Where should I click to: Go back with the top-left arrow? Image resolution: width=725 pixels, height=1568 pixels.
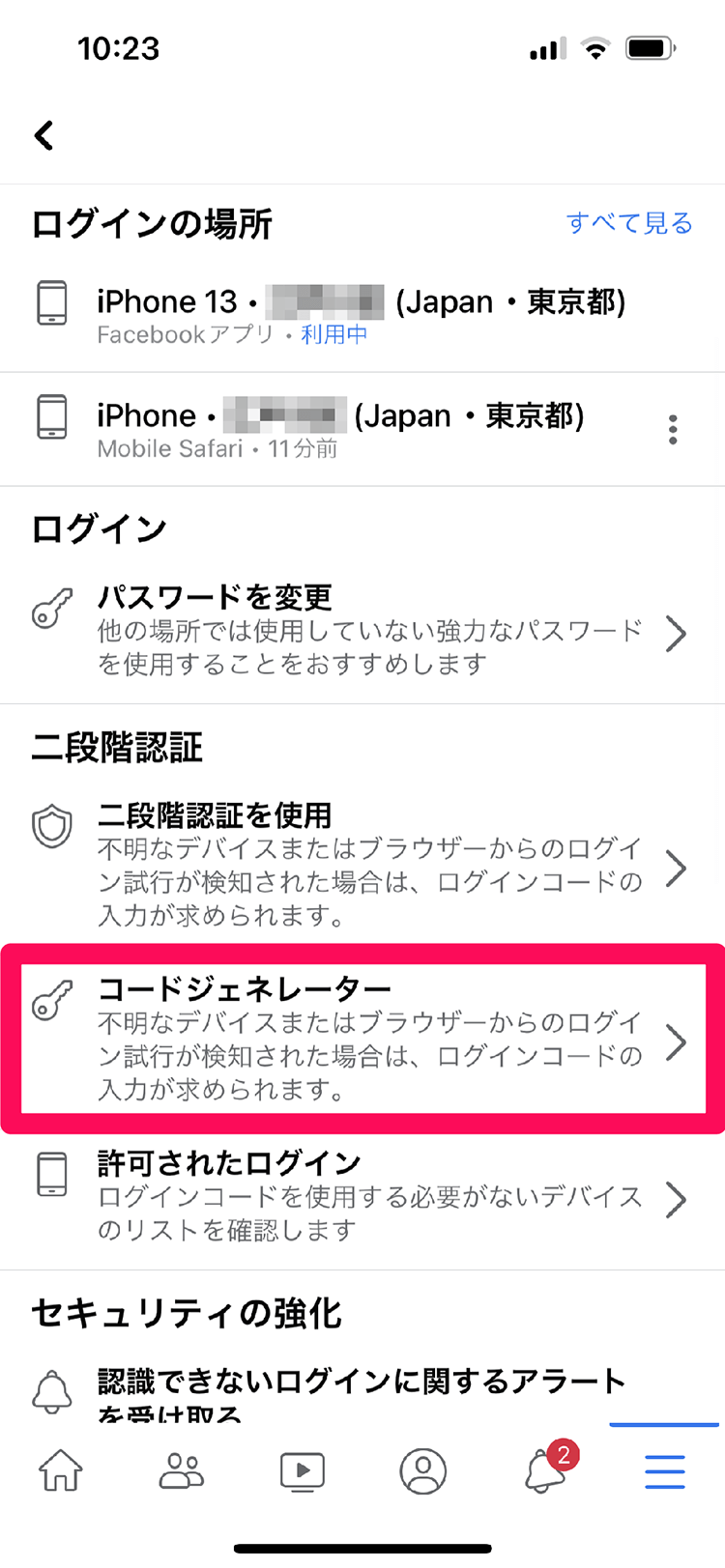coord(44,135)
